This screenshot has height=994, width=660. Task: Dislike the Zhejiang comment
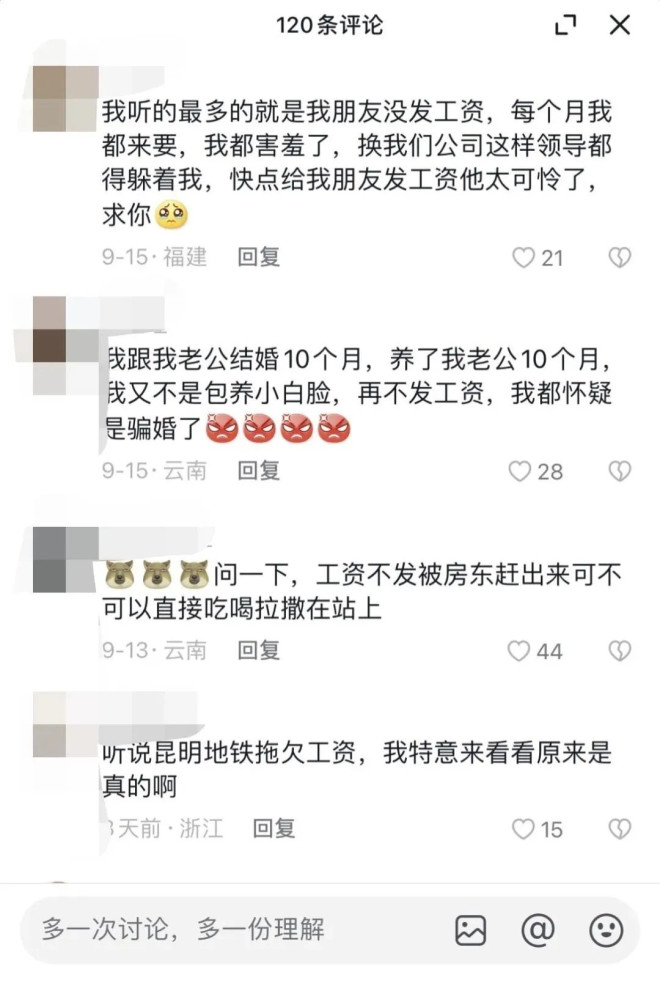pos(620,829)
